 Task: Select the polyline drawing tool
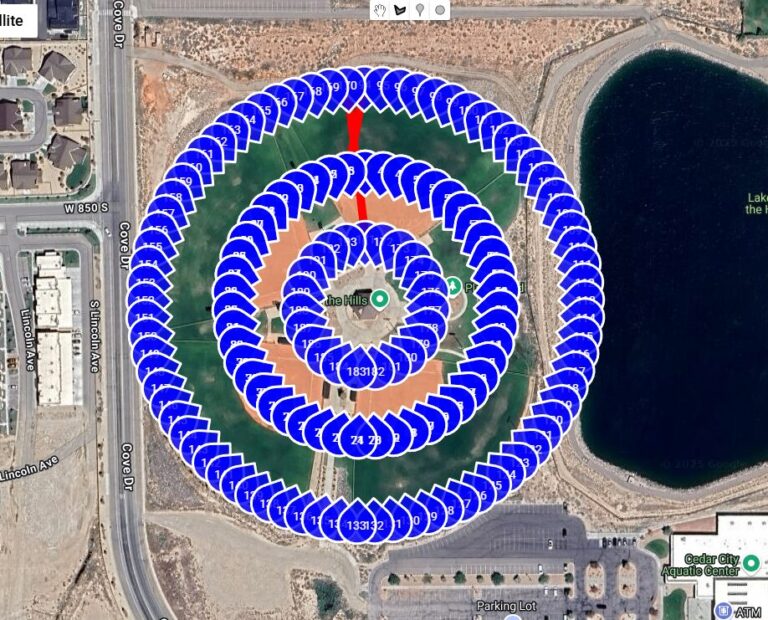tap(400, 10)
